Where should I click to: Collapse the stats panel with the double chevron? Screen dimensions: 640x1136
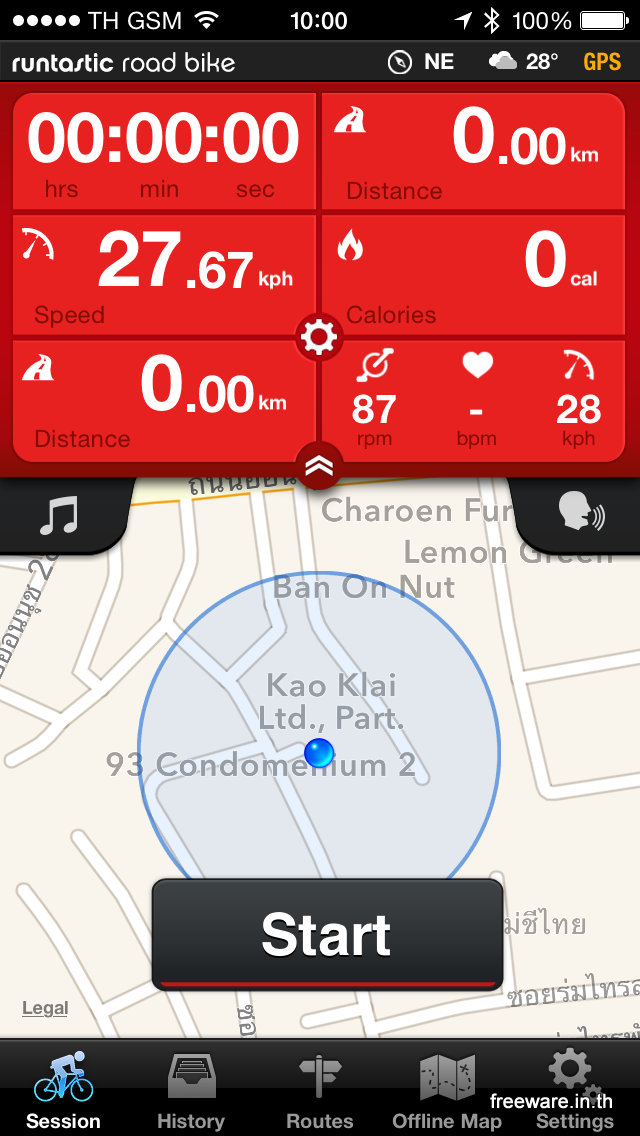point(319,466)
